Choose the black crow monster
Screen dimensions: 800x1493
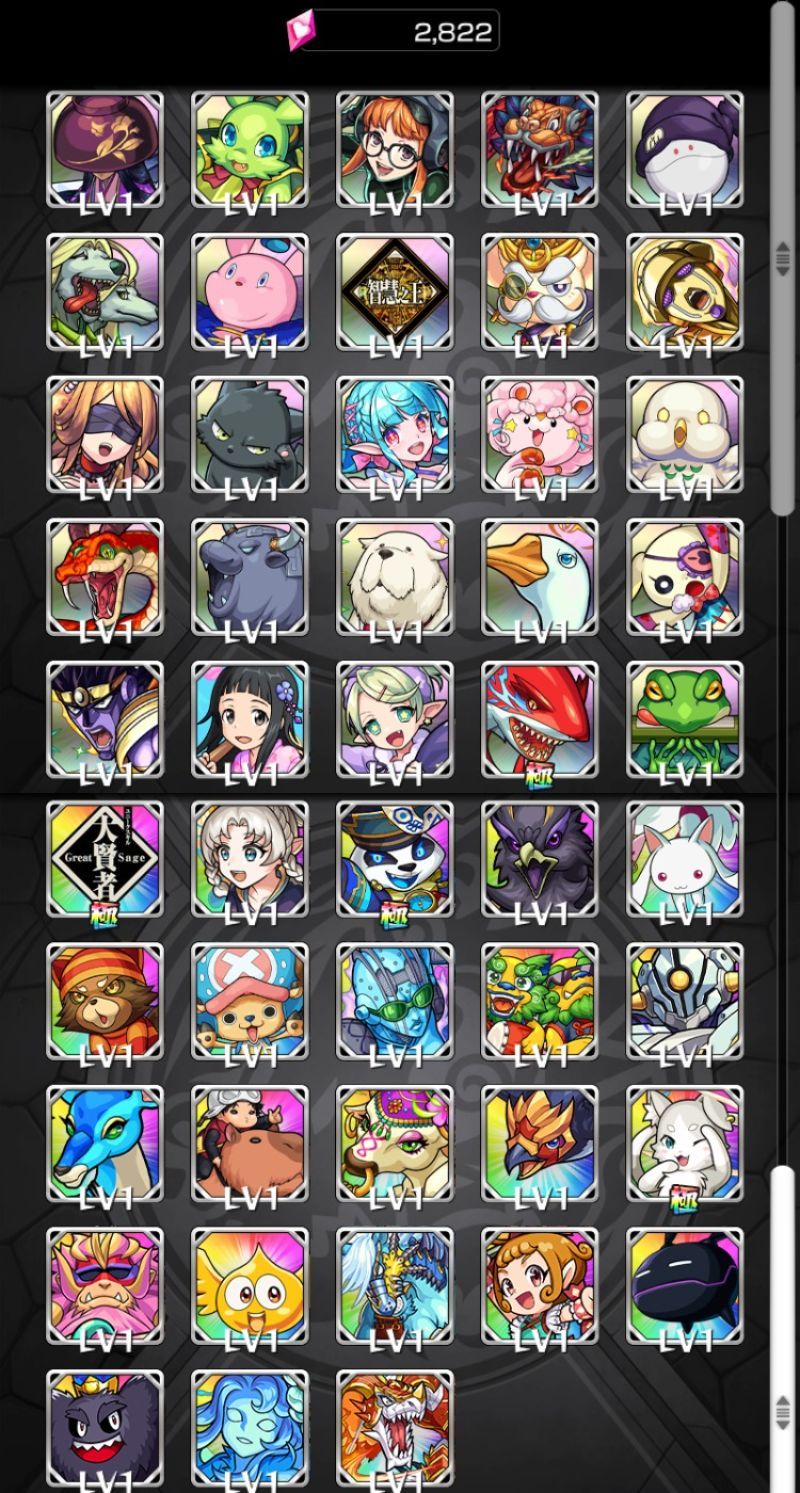point(540,860)
